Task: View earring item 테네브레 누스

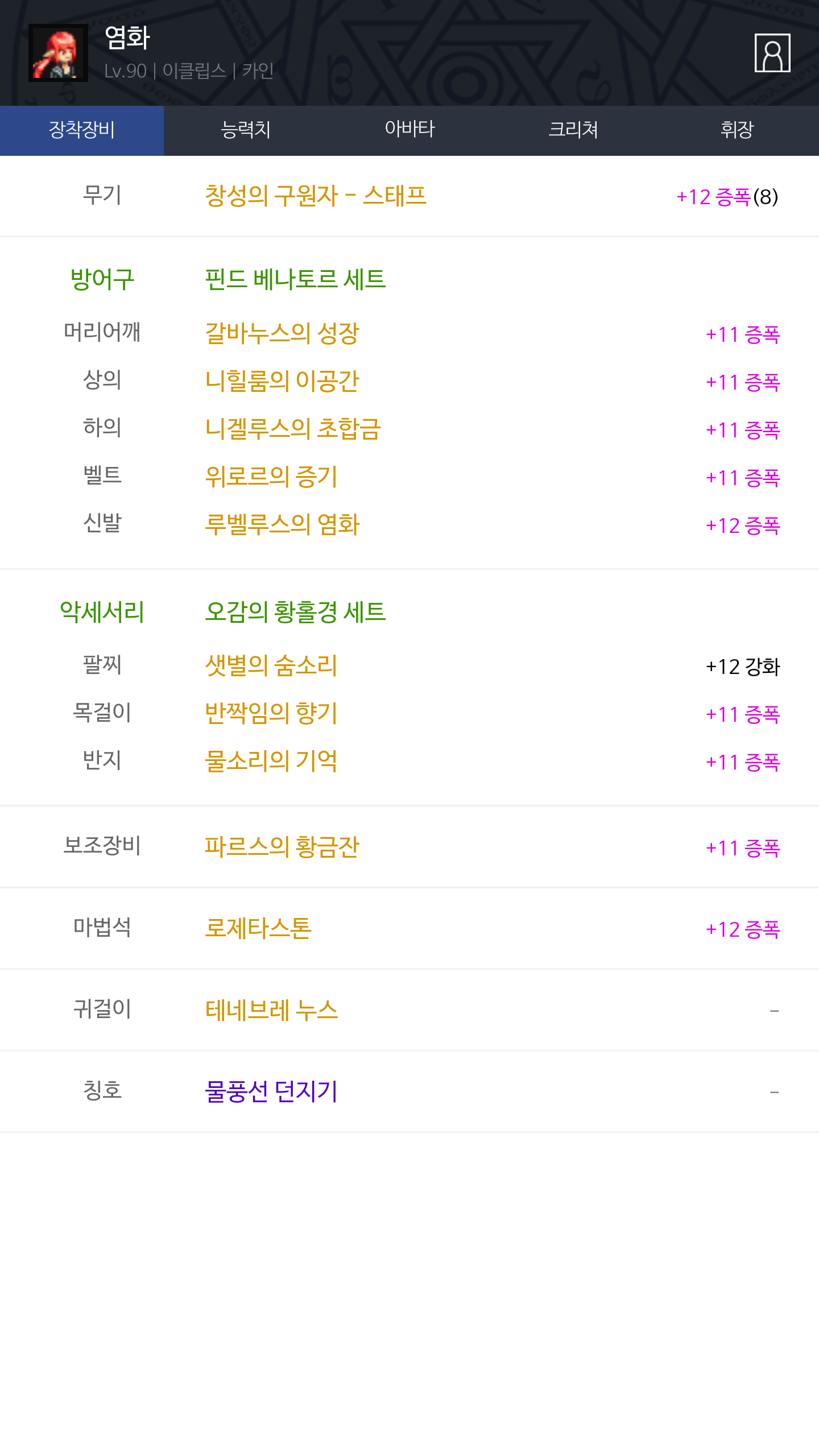Action: click(271, 1010)
